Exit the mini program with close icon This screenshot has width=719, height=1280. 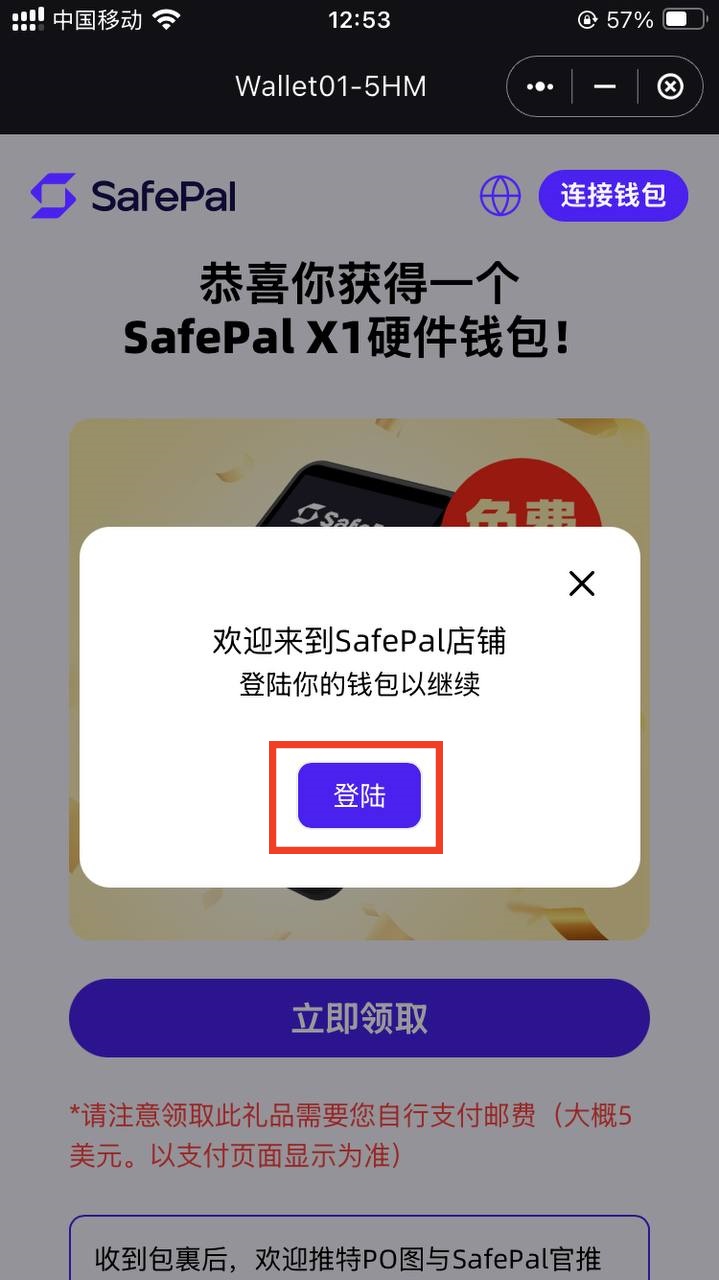670,87
